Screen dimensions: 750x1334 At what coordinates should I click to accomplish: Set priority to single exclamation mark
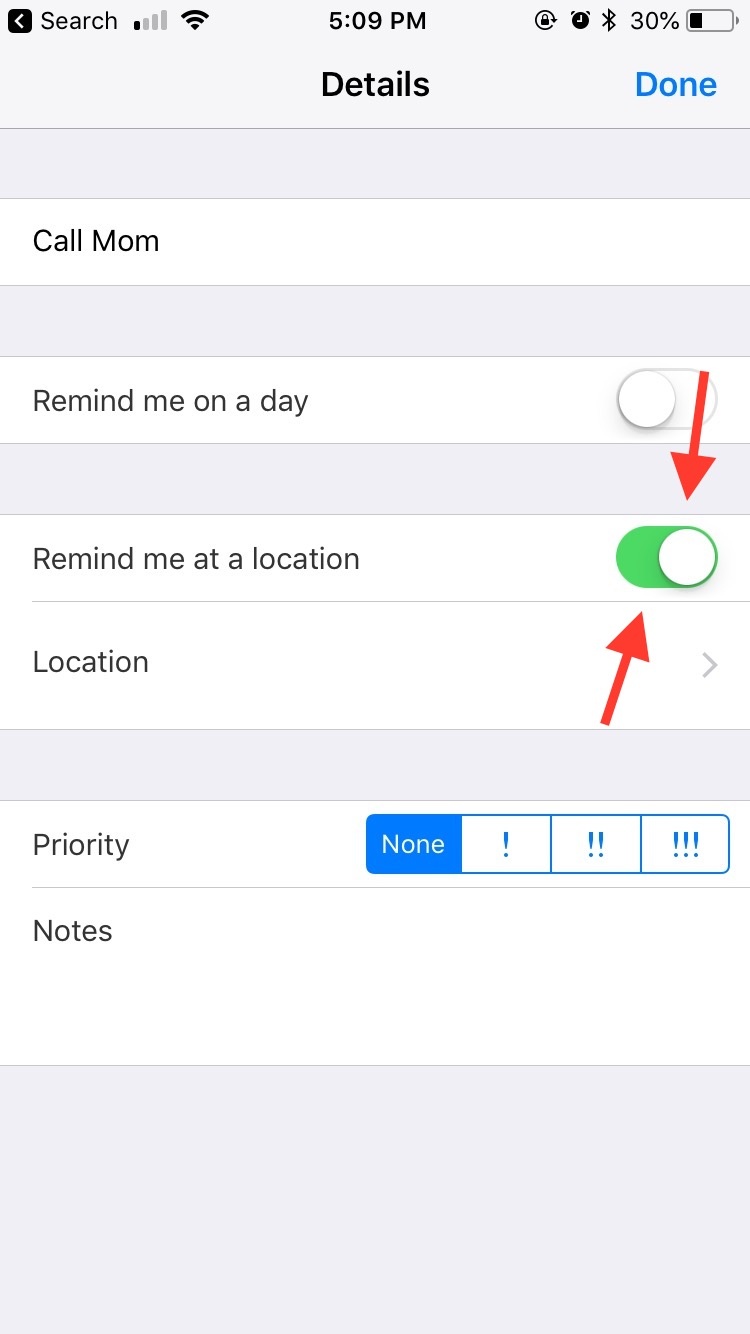coord(506,844)
